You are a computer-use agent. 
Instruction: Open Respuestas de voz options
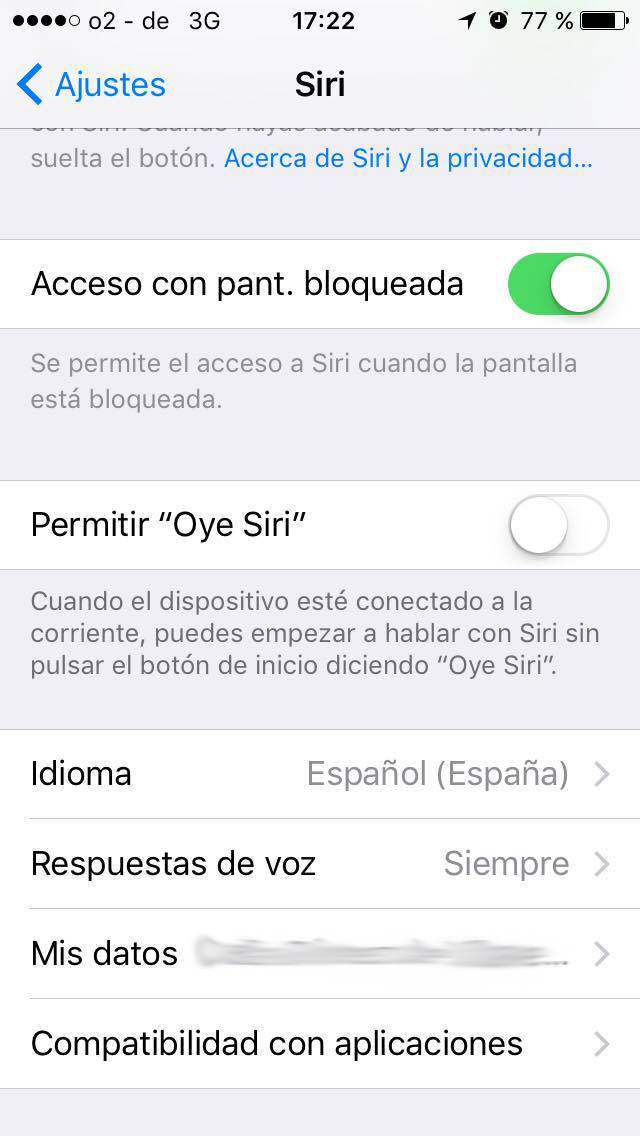(x=320, y=864)
